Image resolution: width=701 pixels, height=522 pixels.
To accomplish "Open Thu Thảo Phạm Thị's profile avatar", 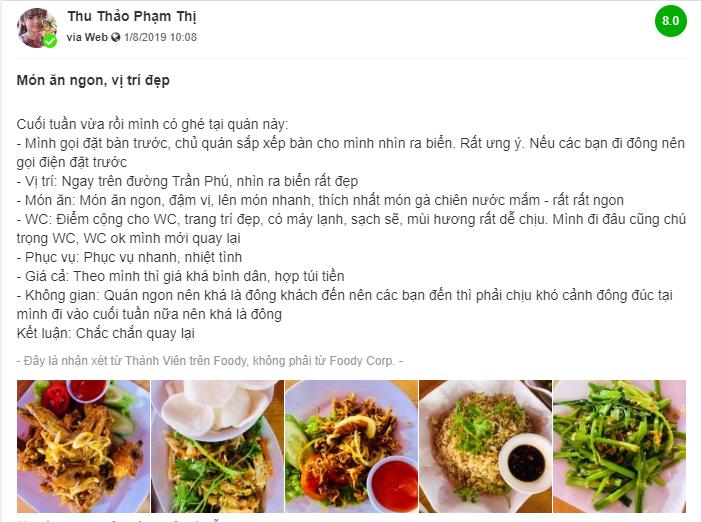I will coord(37,27).
